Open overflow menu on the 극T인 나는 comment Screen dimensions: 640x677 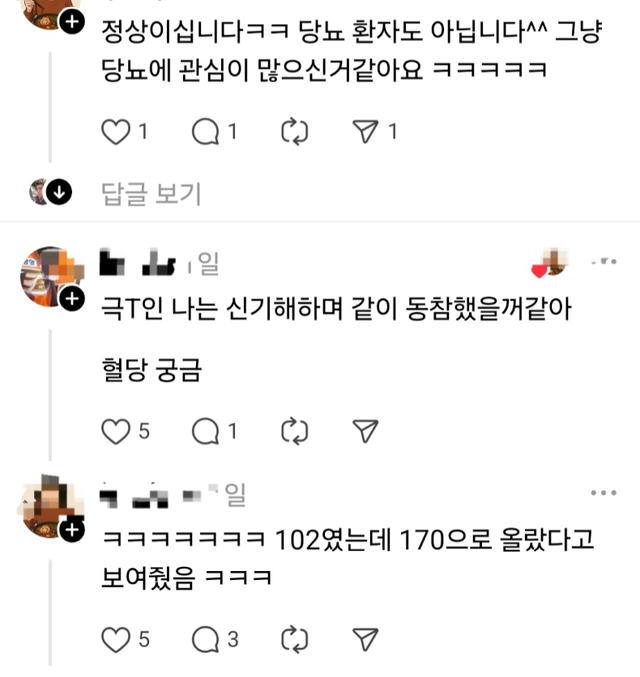click(603, 262)
